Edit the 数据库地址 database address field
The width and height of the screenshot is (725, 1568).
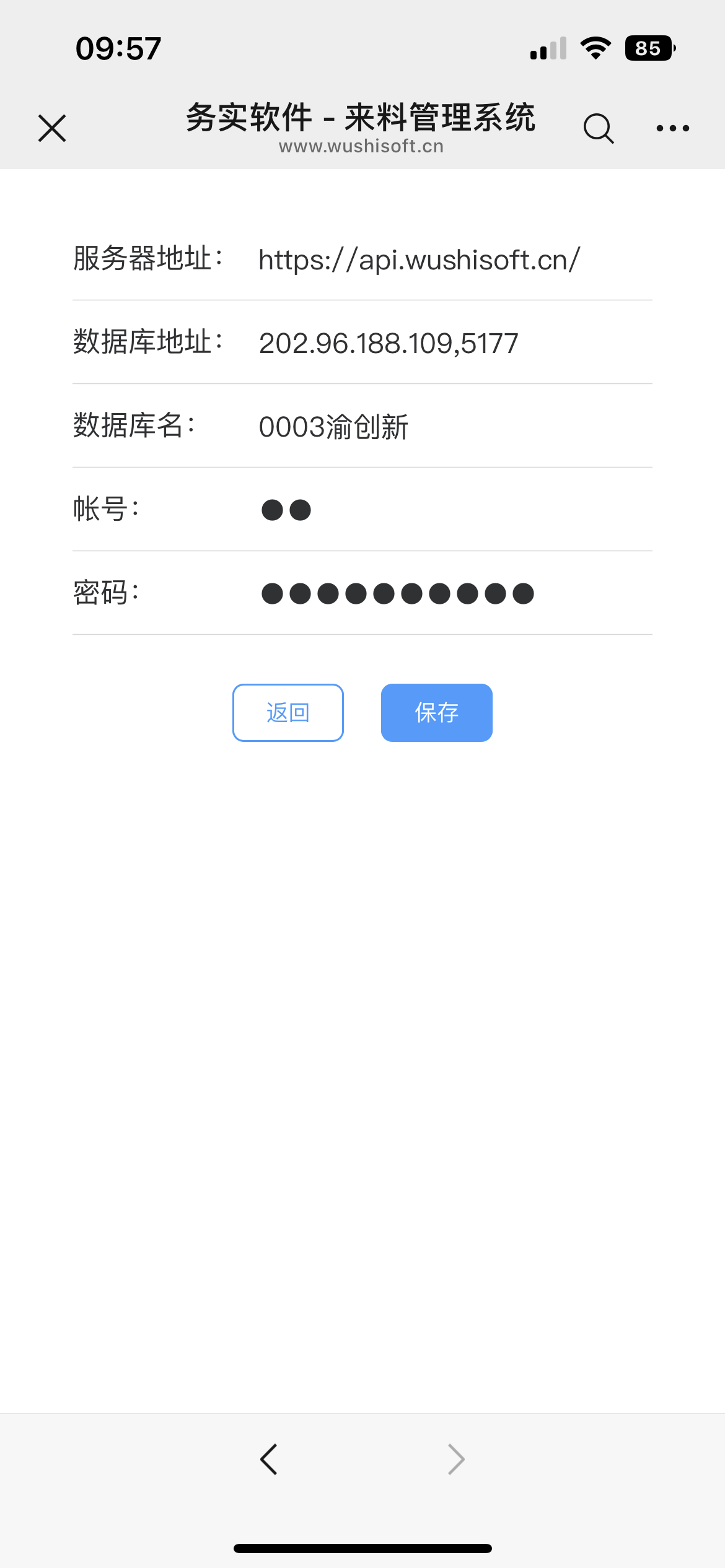coord(452,343)
